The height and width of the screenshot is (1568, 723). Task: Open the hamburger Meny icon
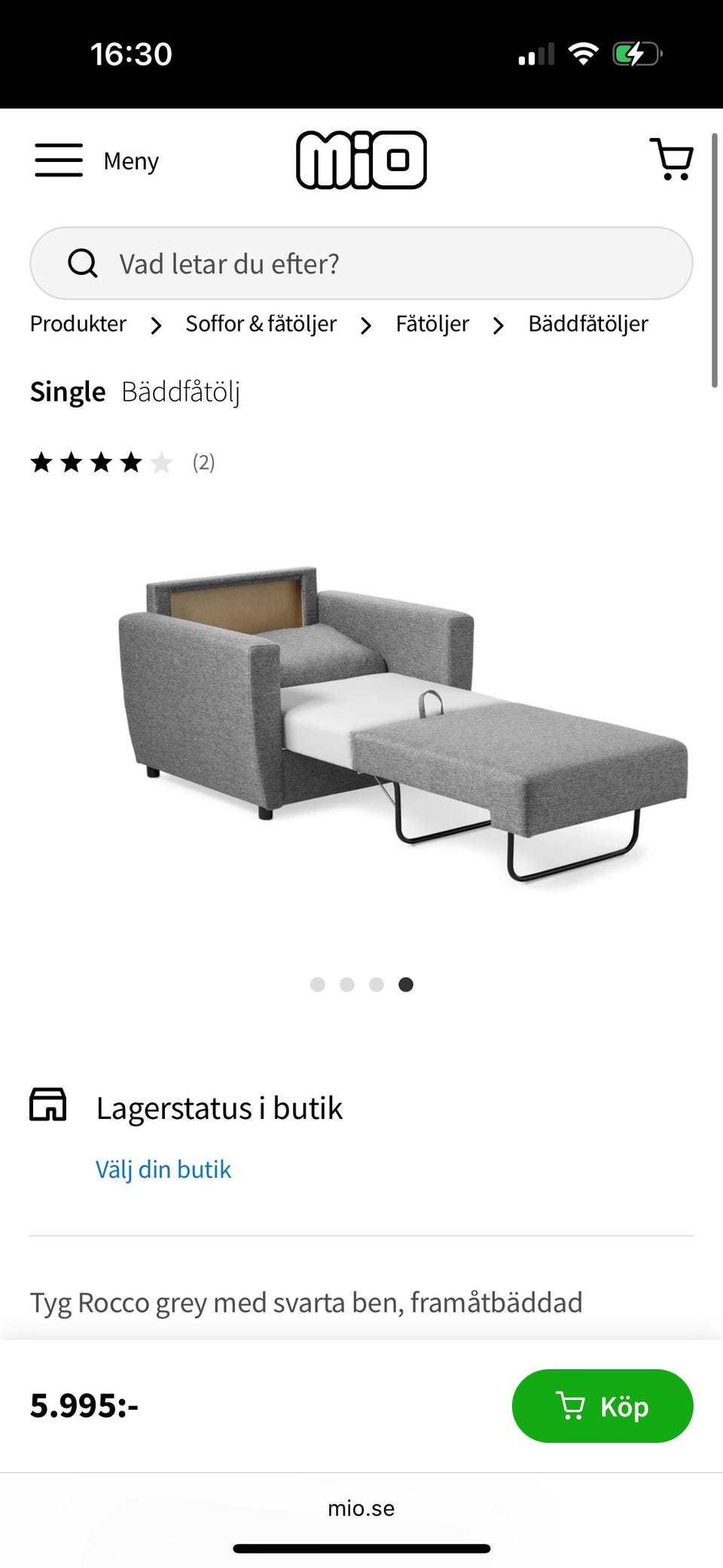pyautogui.click(x=59, y=160)
